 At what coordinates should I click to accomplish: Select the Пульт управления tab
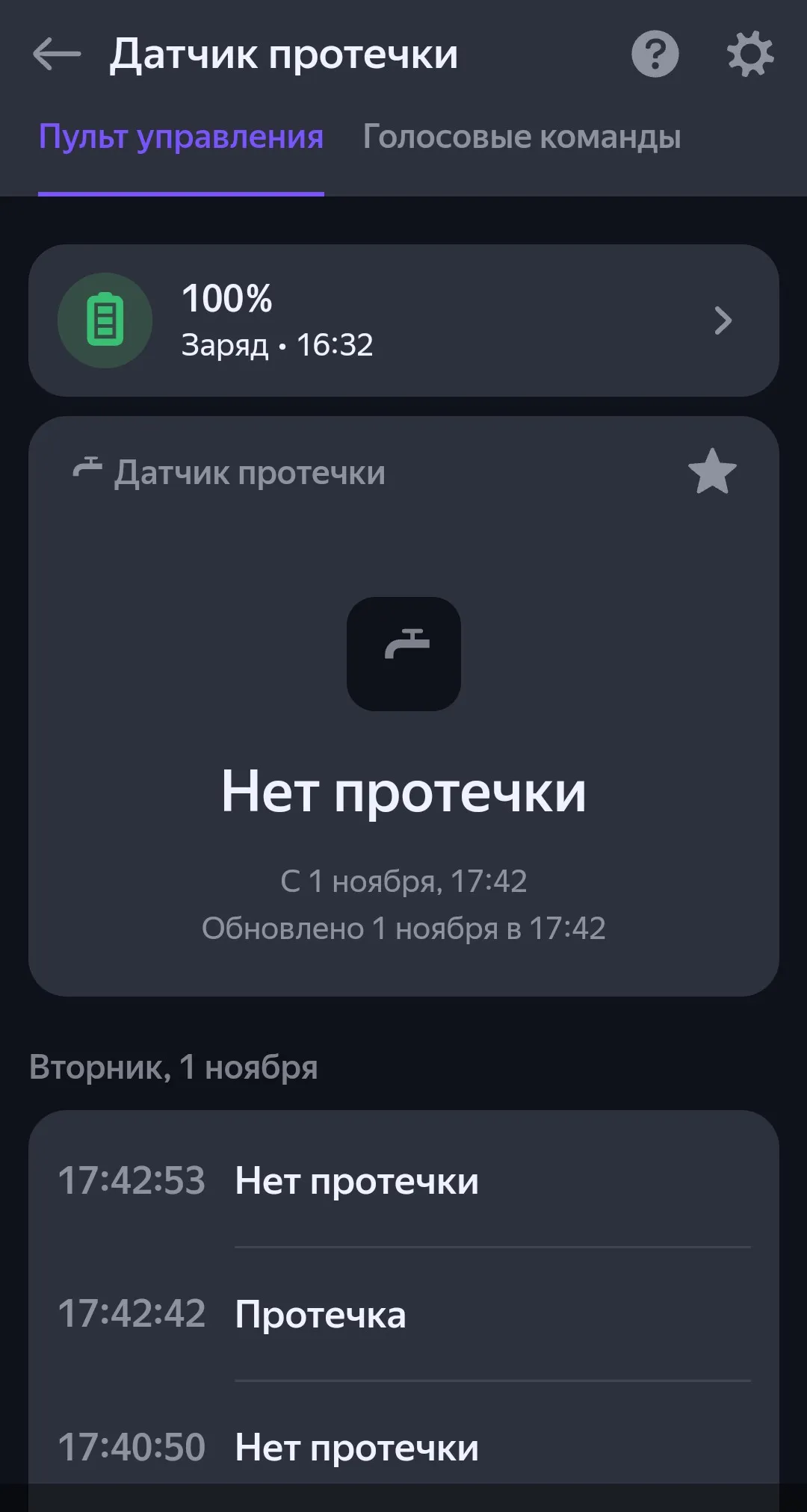pyautogui.click(x=181, y=137)
